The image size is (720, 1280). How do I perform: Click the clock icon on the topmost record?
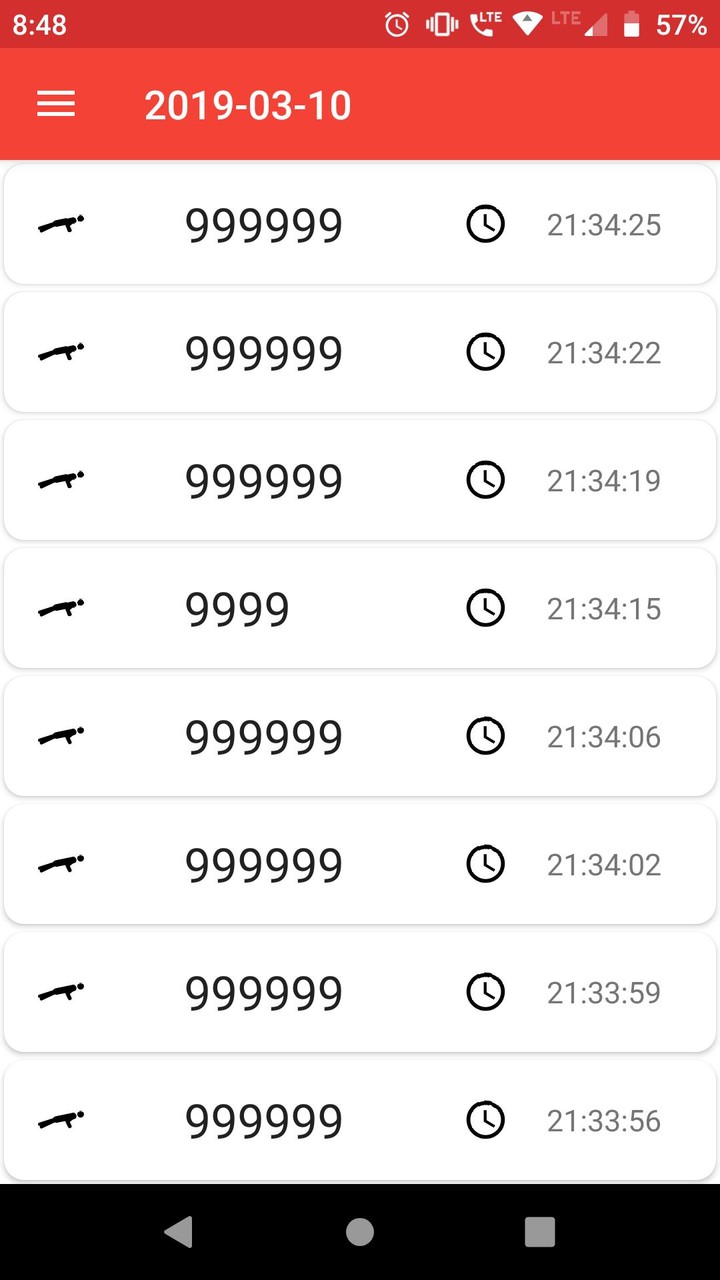click(x=485, y=224)
